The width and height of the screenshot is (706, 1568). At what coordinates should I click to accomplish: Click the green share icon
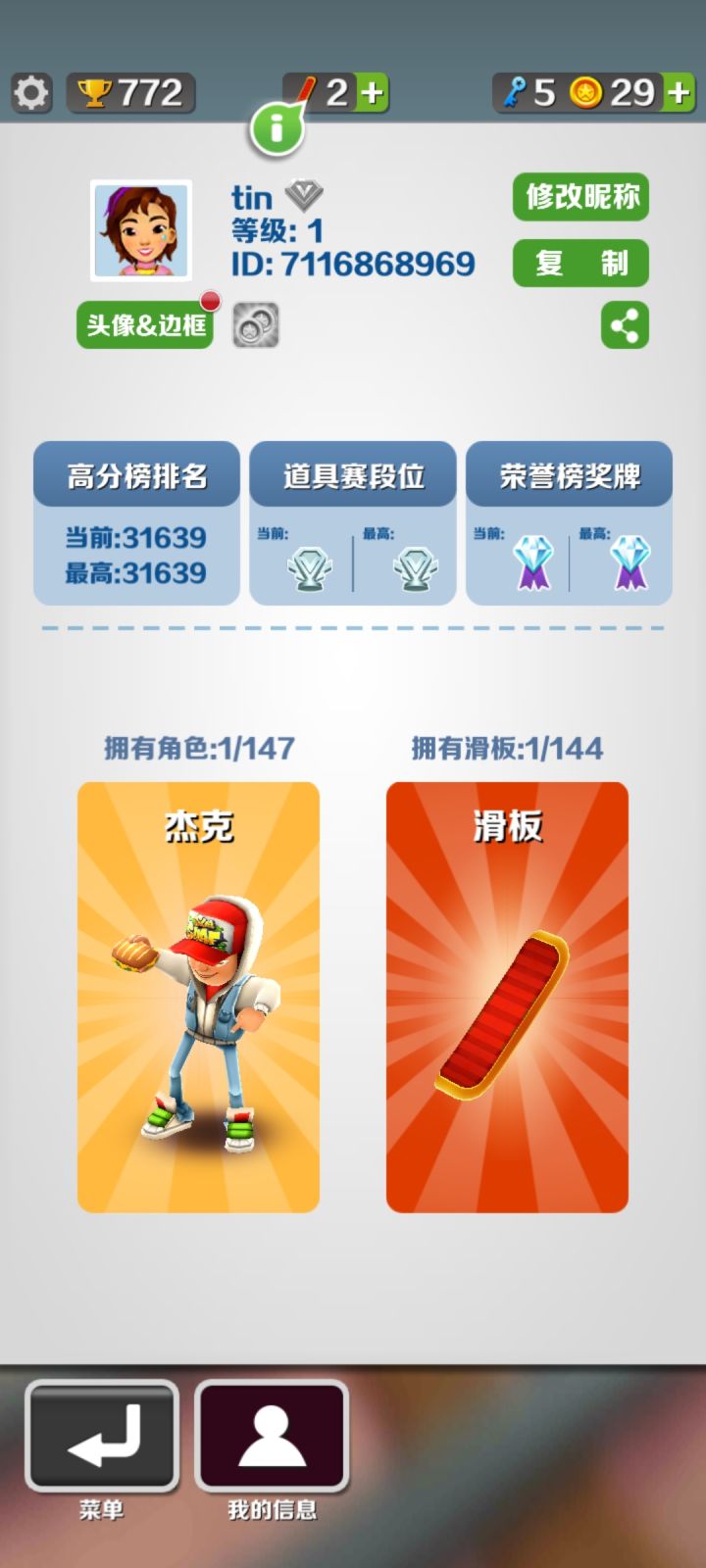click(x=625, y=324)
